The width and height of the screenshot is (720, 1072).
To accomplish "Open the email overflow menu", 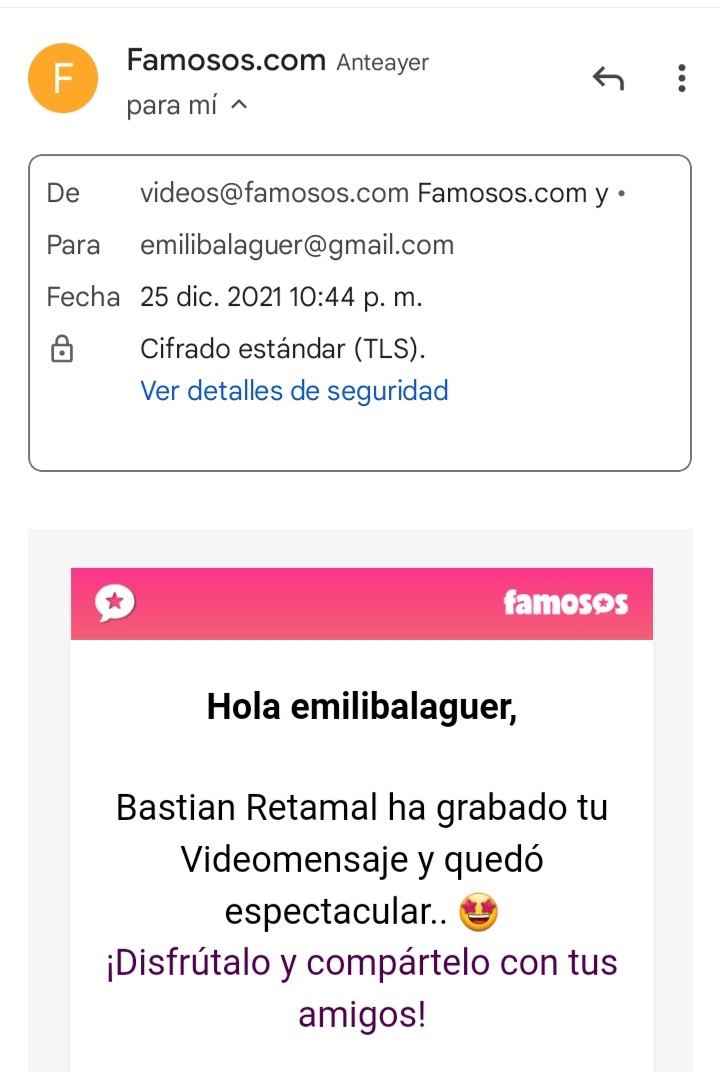I will click(682, 78).
